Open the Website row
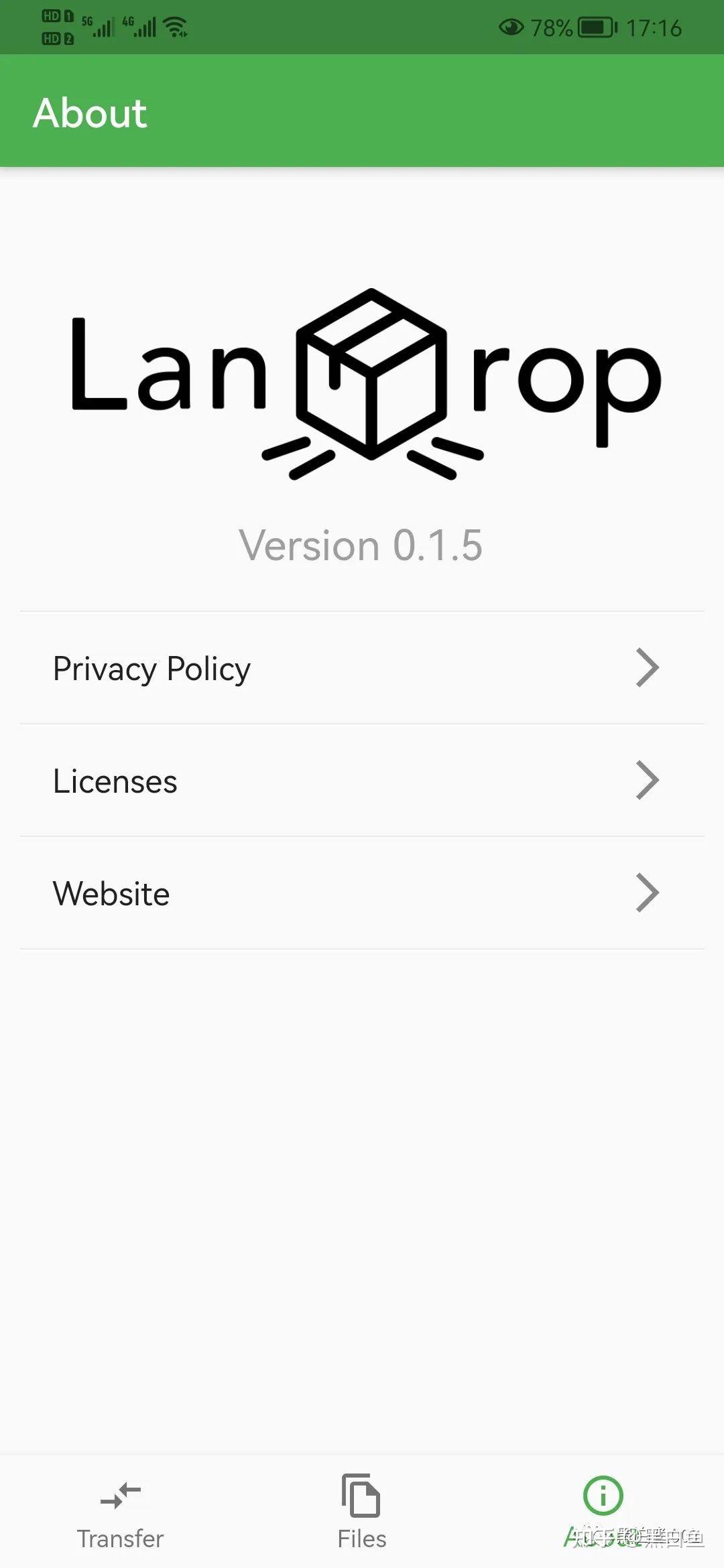This screenshot has height=1568, width=724. [x=362, y=893]
